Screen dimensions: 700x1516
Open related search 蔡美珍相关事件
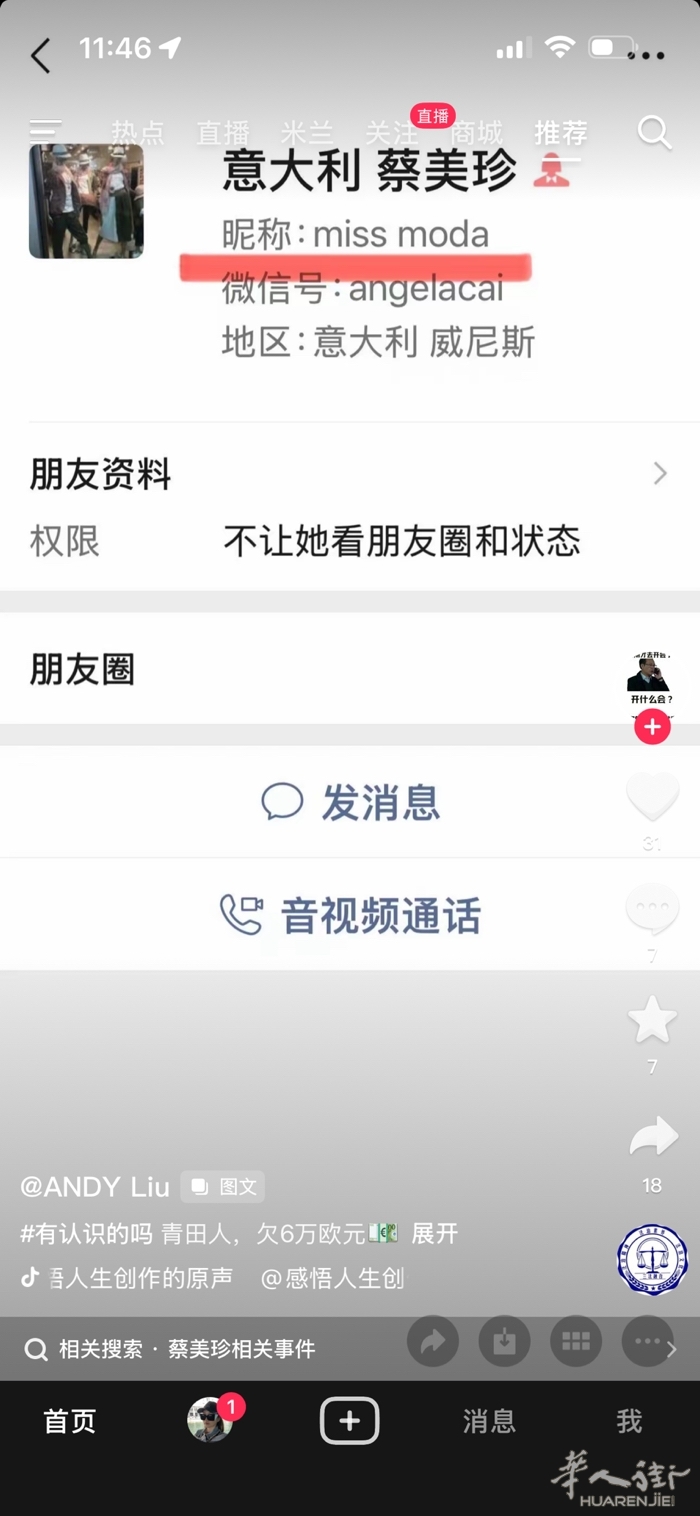pos(240,1349)
